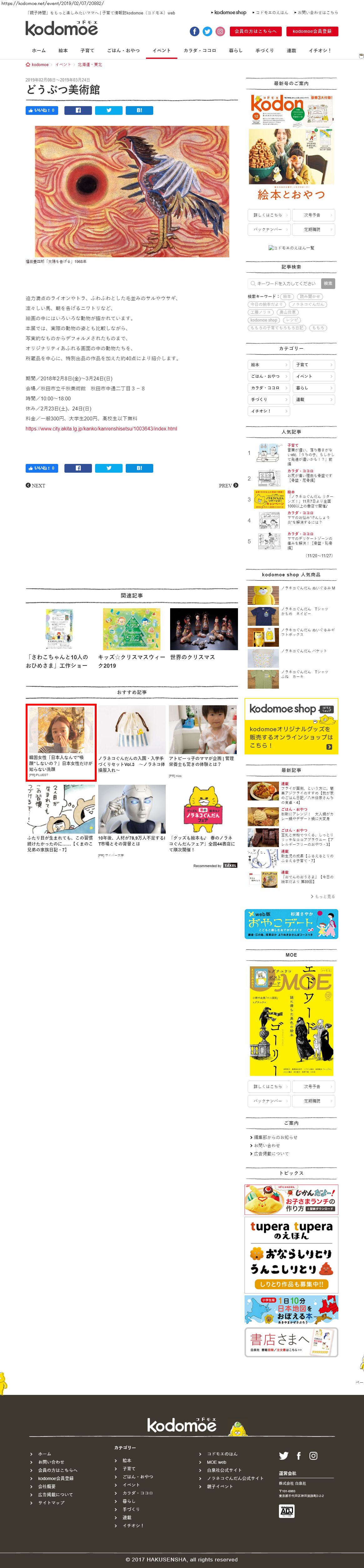Open the Akita city museum URL link
Image resolution: width=364 pixels, height=1568 pixels.
101,429
